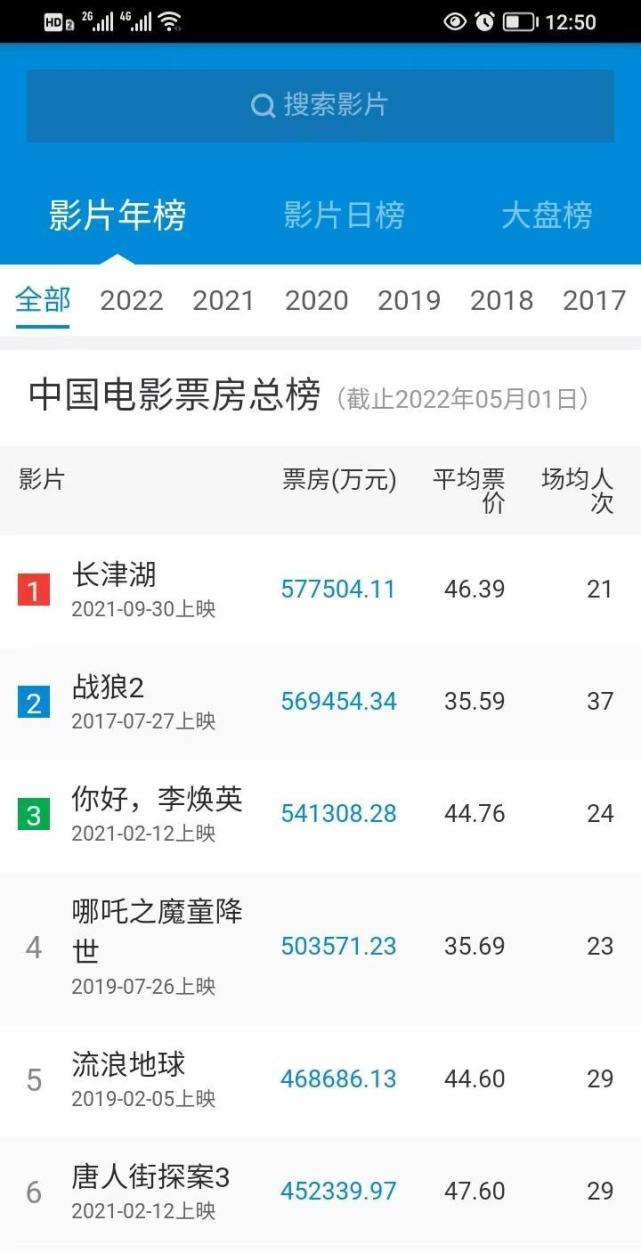Select the 全部 year filter
The width and height of the screenshot is (641, 1253).
[x=43, y=300]
